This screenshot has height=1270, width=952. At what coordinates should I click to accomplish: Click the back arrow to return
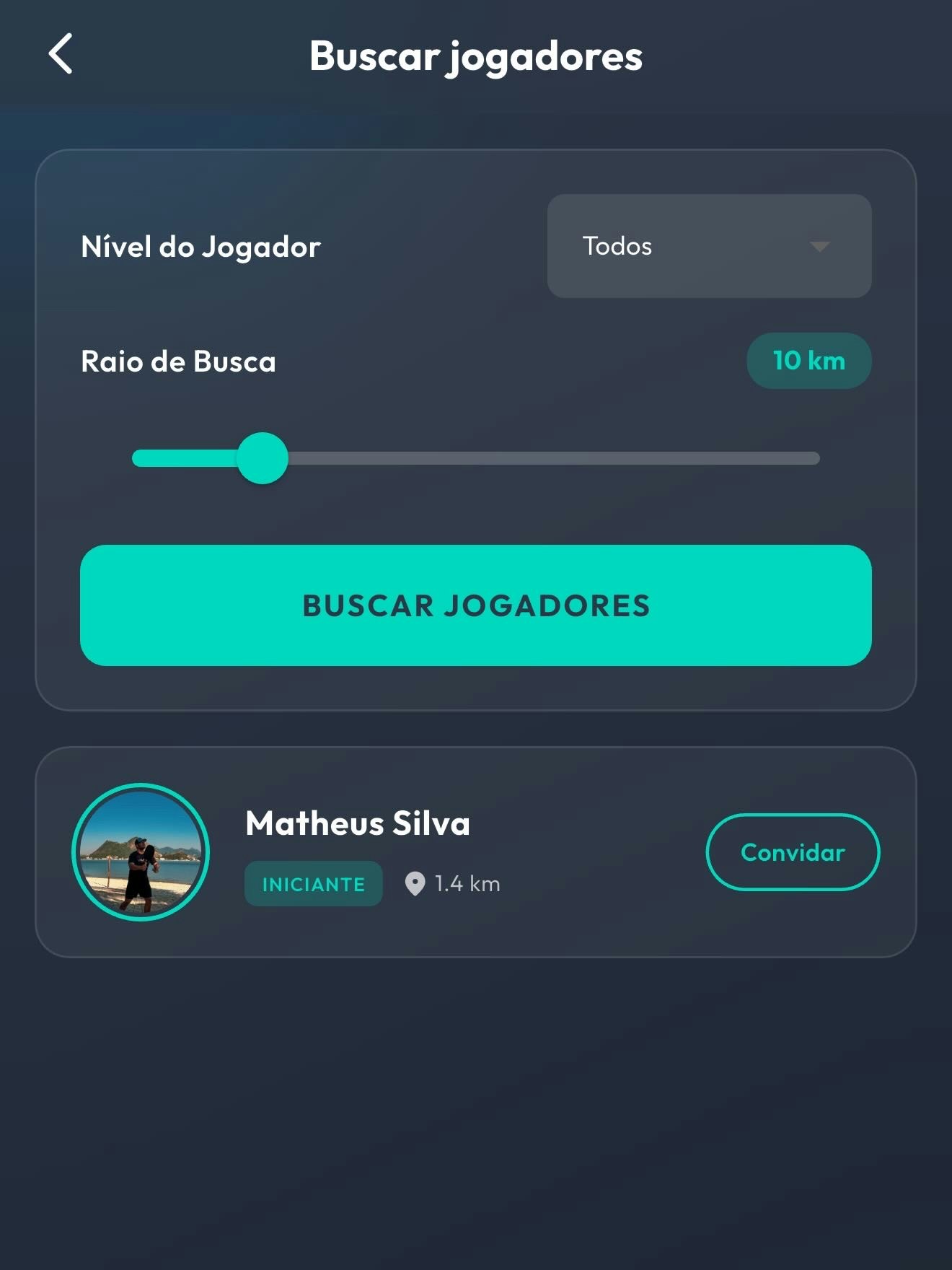[x=61, y=55]
